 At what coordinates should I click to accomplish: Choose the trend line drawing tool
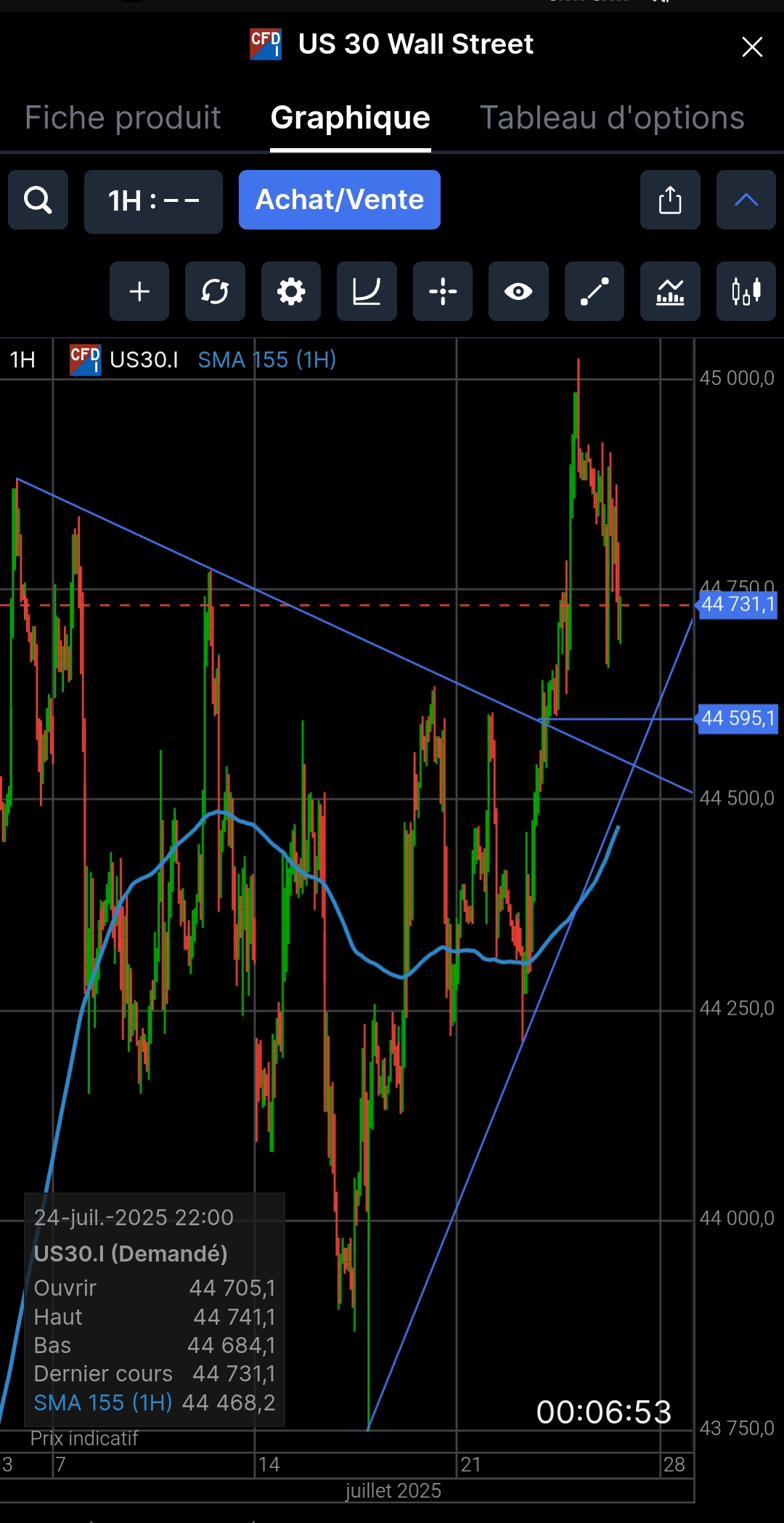[x=595, y=291]
